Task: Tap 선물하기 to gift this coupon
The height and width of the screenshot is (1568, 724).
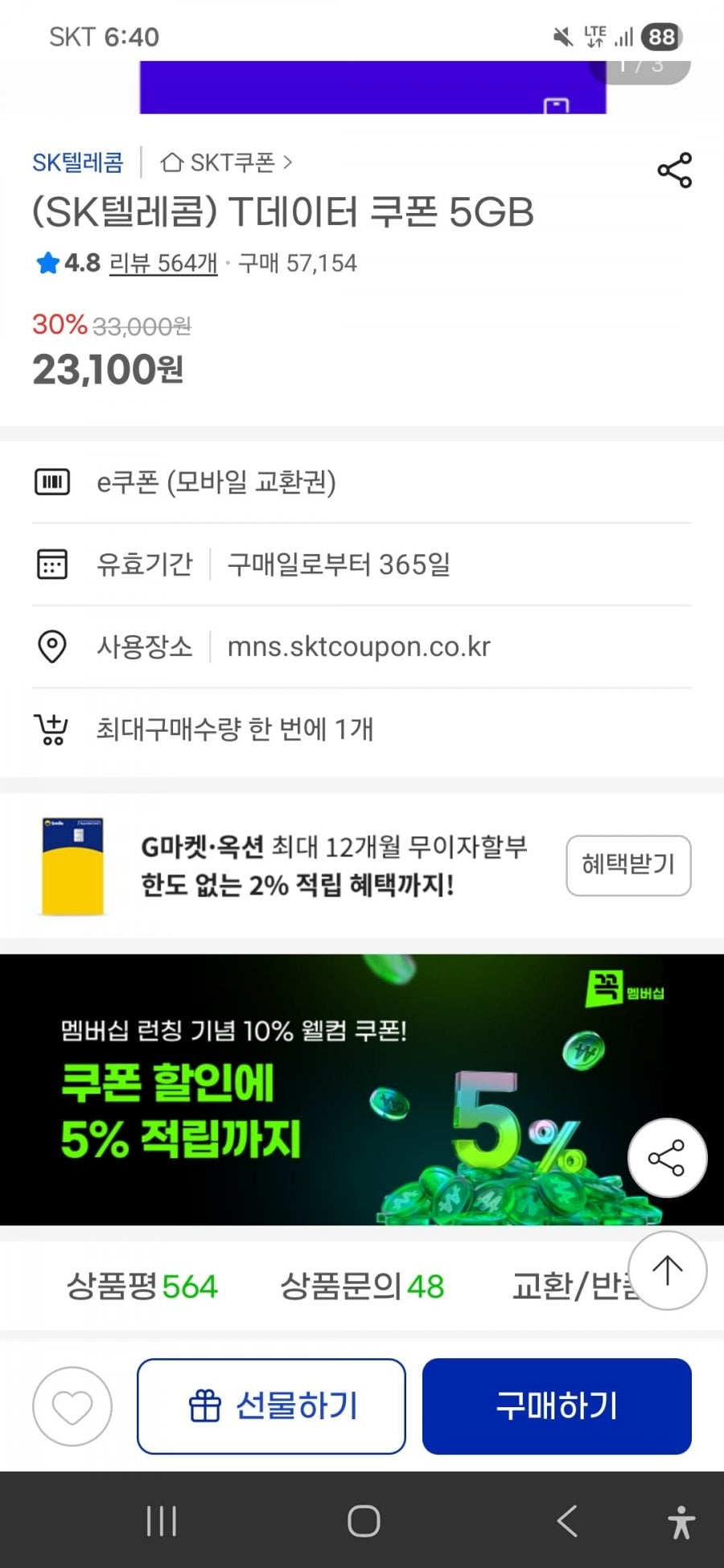Action: point(271,1406)
